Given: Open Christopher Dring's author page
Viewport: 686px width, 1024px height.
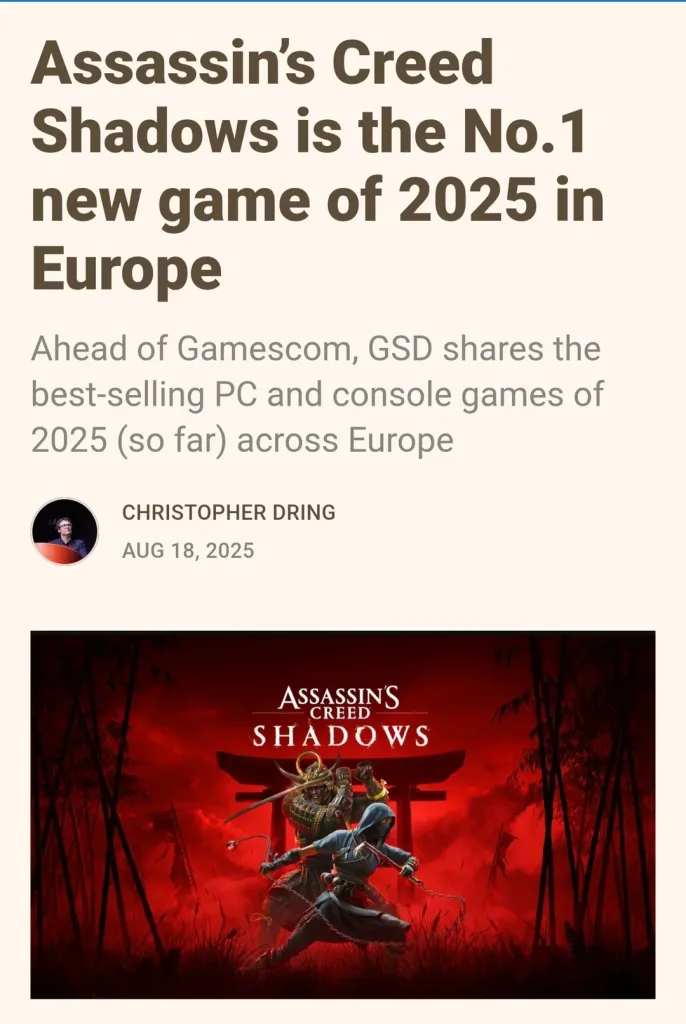Looking at the screenshot, I should pos(228,513).
